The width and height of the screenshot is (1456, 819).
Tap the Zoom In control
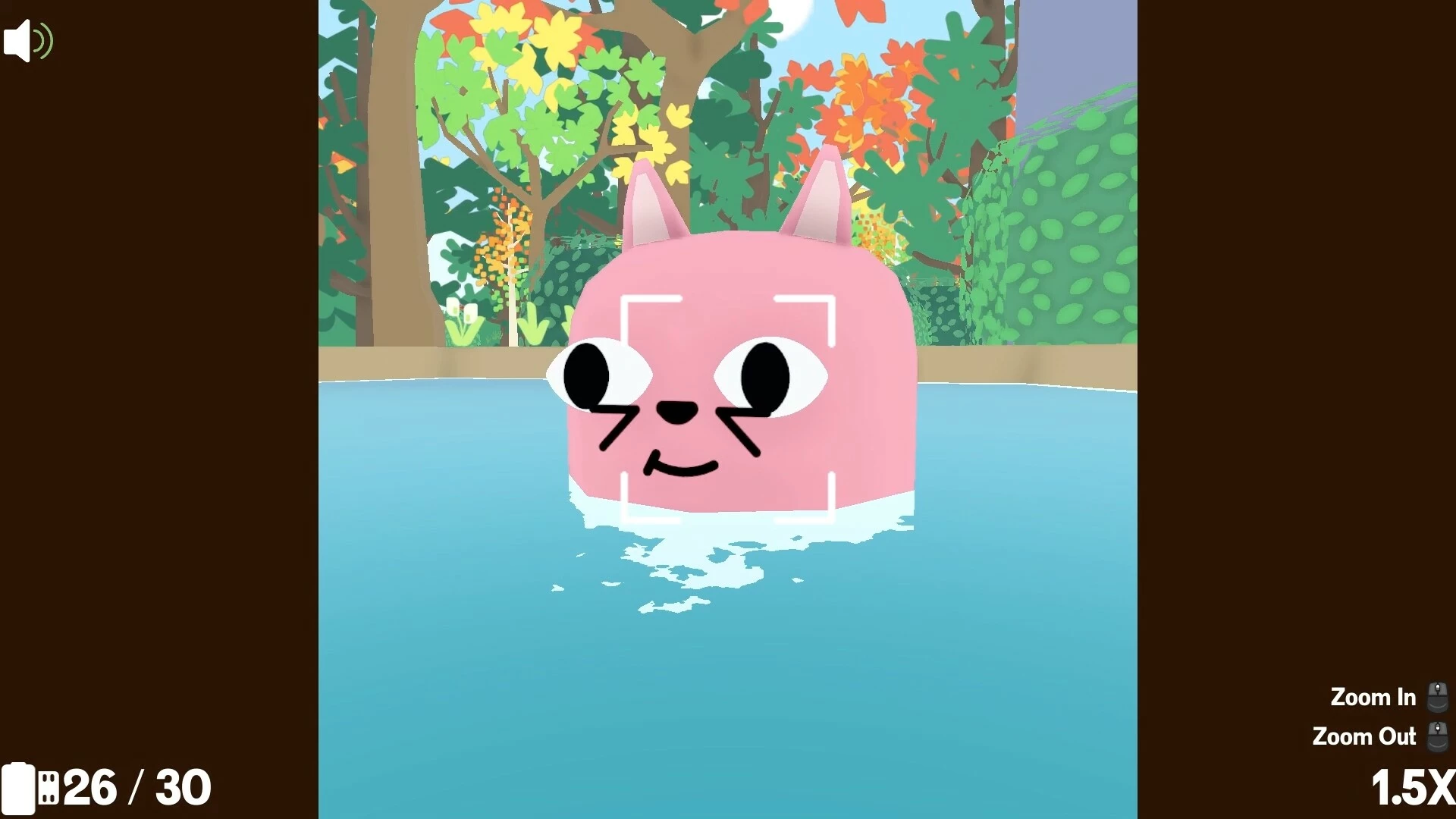pyautogui.click(x=1389, y=697)
